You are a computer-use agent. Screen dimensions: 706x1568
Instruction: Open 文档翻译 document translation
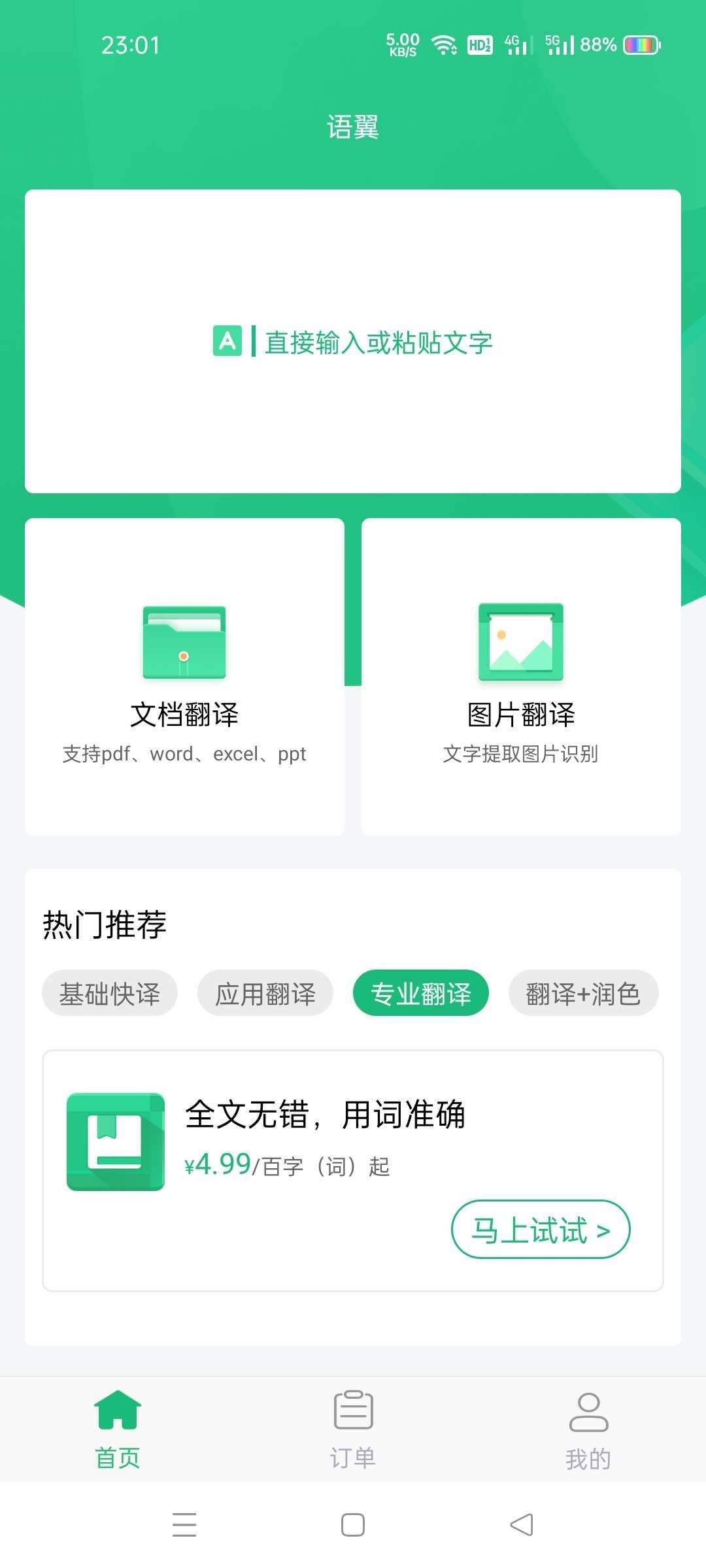coord(184,676)
